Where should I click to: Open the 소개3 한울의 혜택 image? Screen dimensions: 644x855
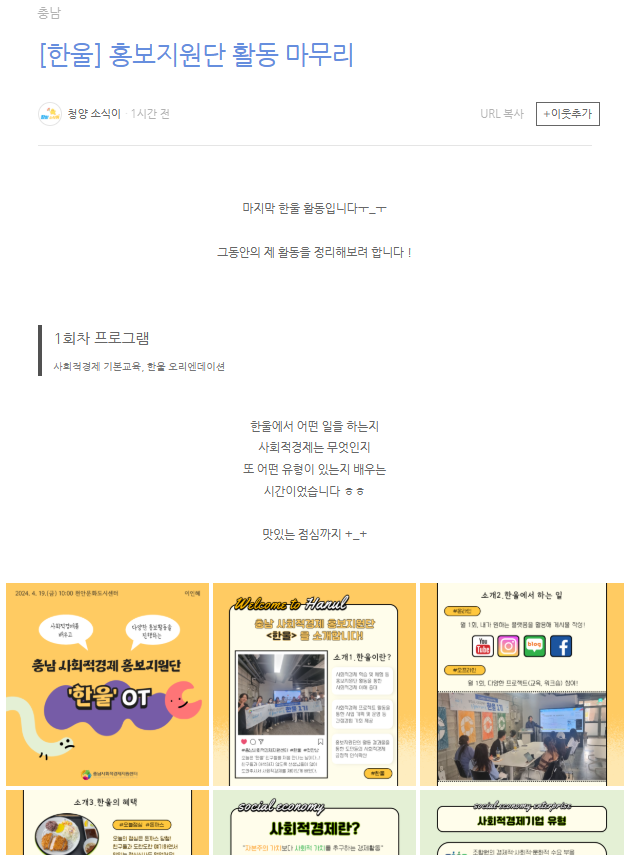point(107,822)
